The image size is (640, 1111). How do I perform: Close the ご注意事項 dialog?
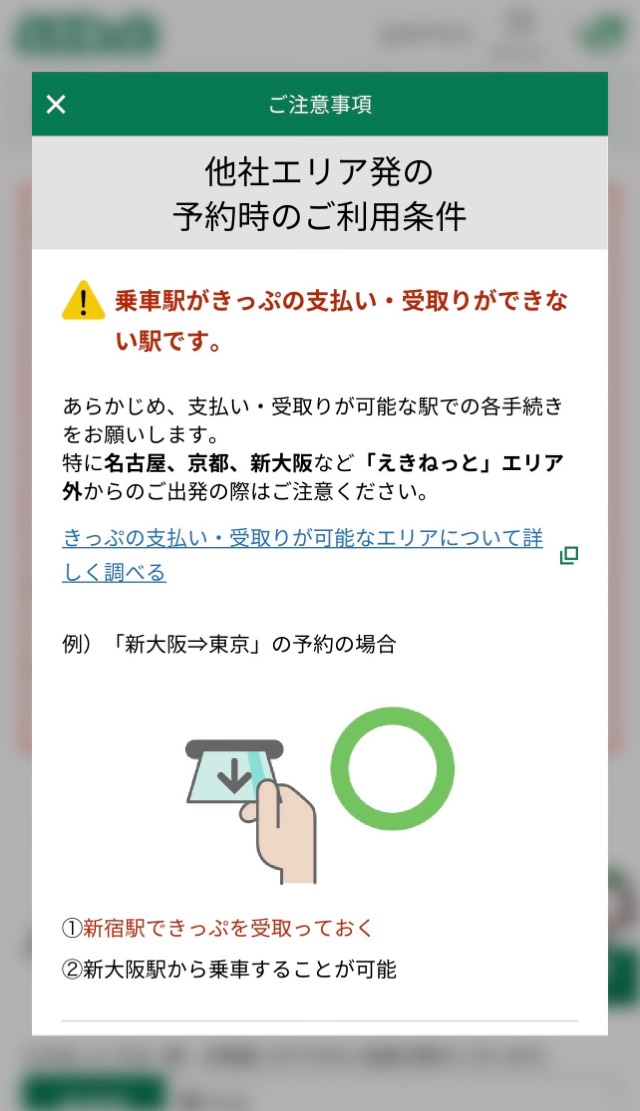[56, 104]
